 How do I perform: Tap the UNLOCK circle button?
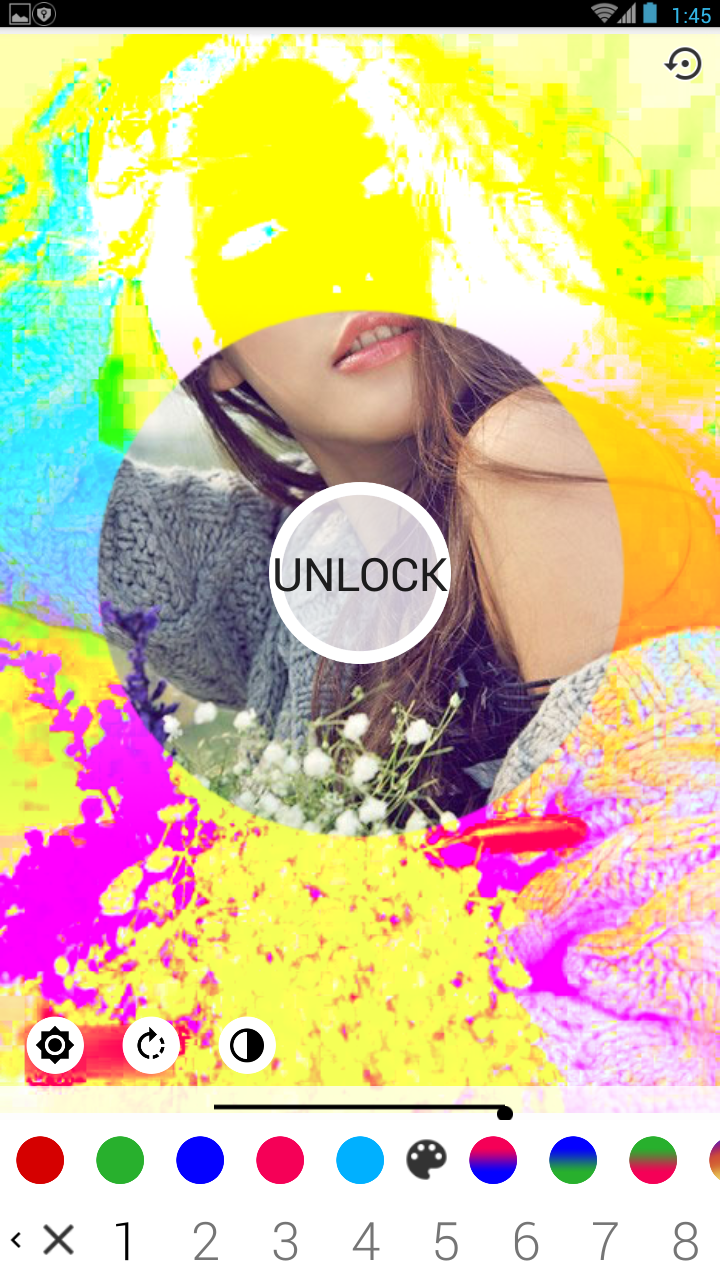(359, 573)
